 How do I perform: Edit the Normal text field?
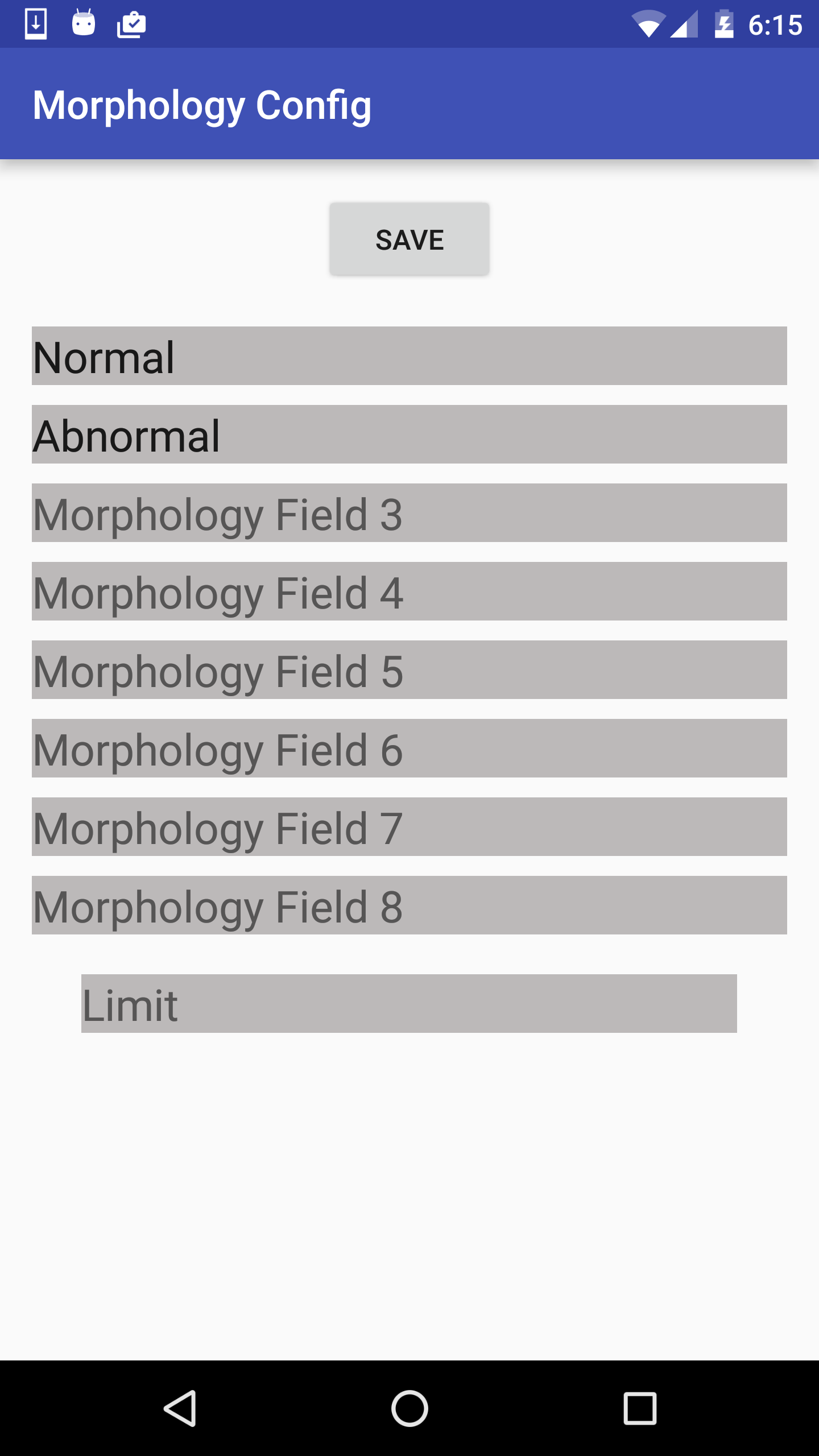coord(409,356)
